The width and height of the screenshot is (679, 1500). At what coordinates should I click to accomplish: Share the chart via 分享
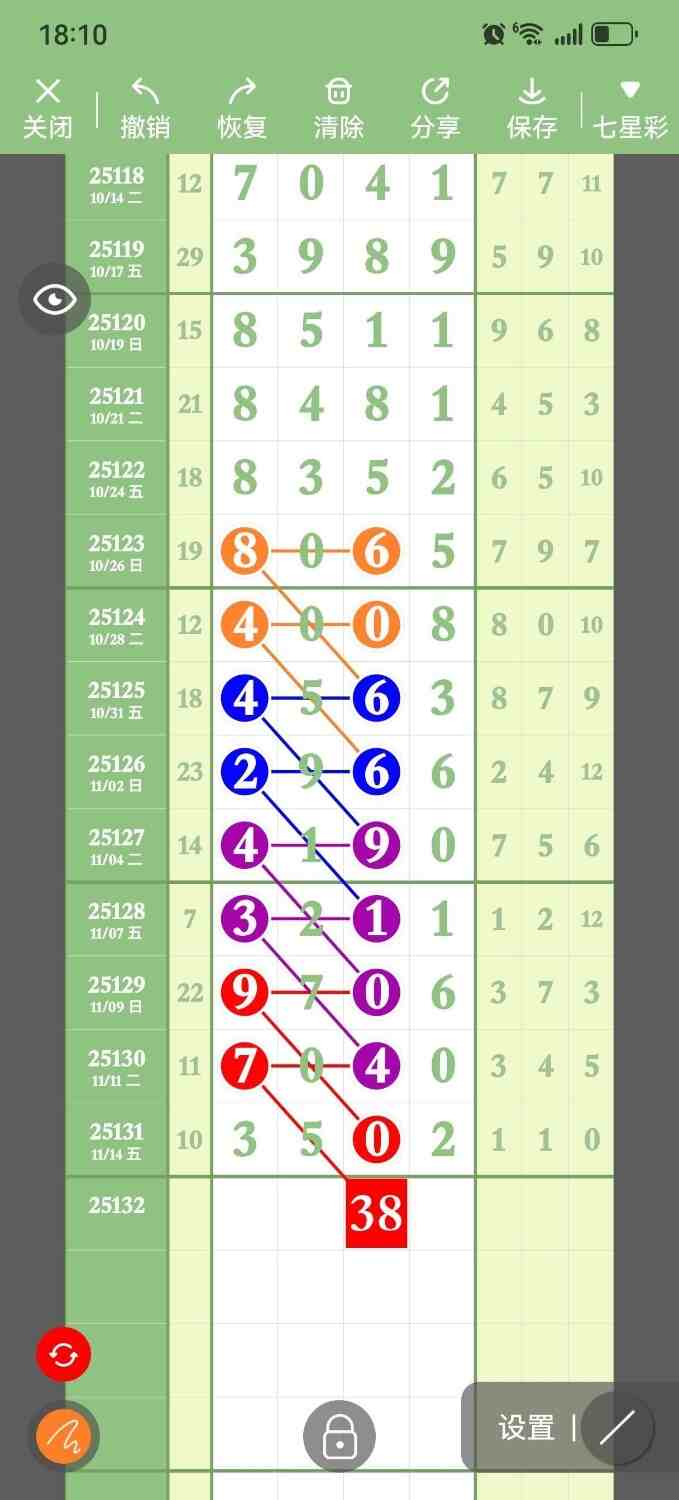[x=435, y=108]
